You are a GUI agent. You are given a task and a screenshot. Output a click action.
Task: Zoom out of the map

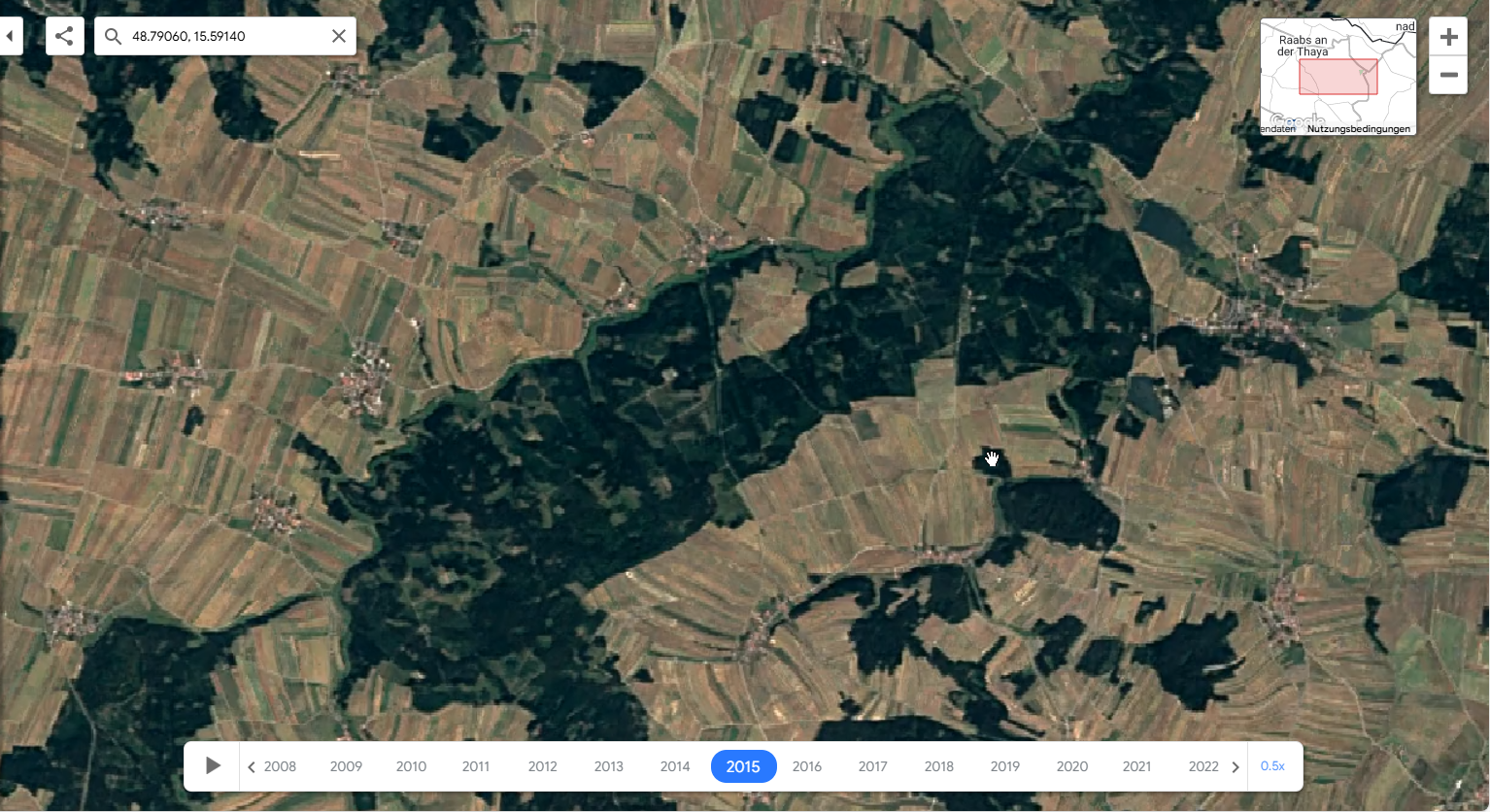pyautogui.click(x=1448, y=75)
